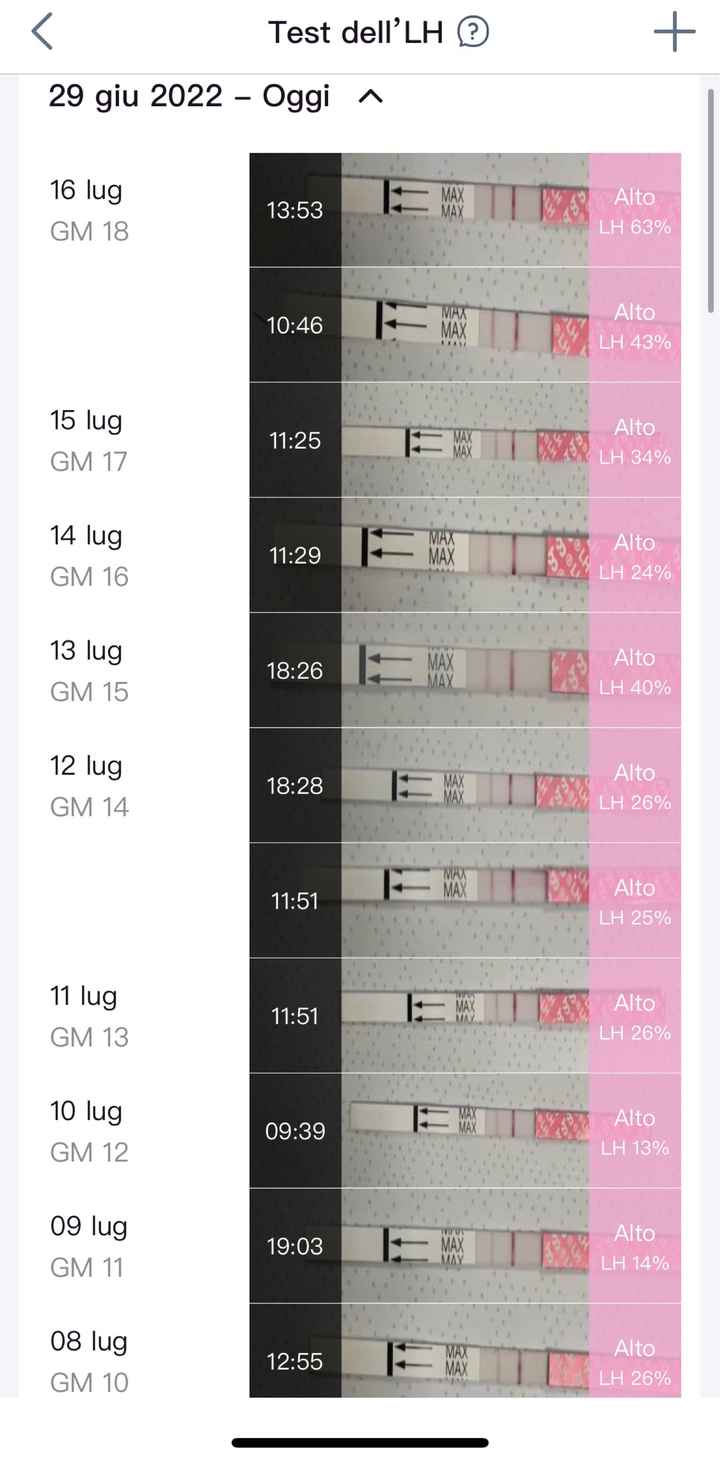Go back using the top-left arrow
Screen dimensions: 720x1462
pos(42,32)
